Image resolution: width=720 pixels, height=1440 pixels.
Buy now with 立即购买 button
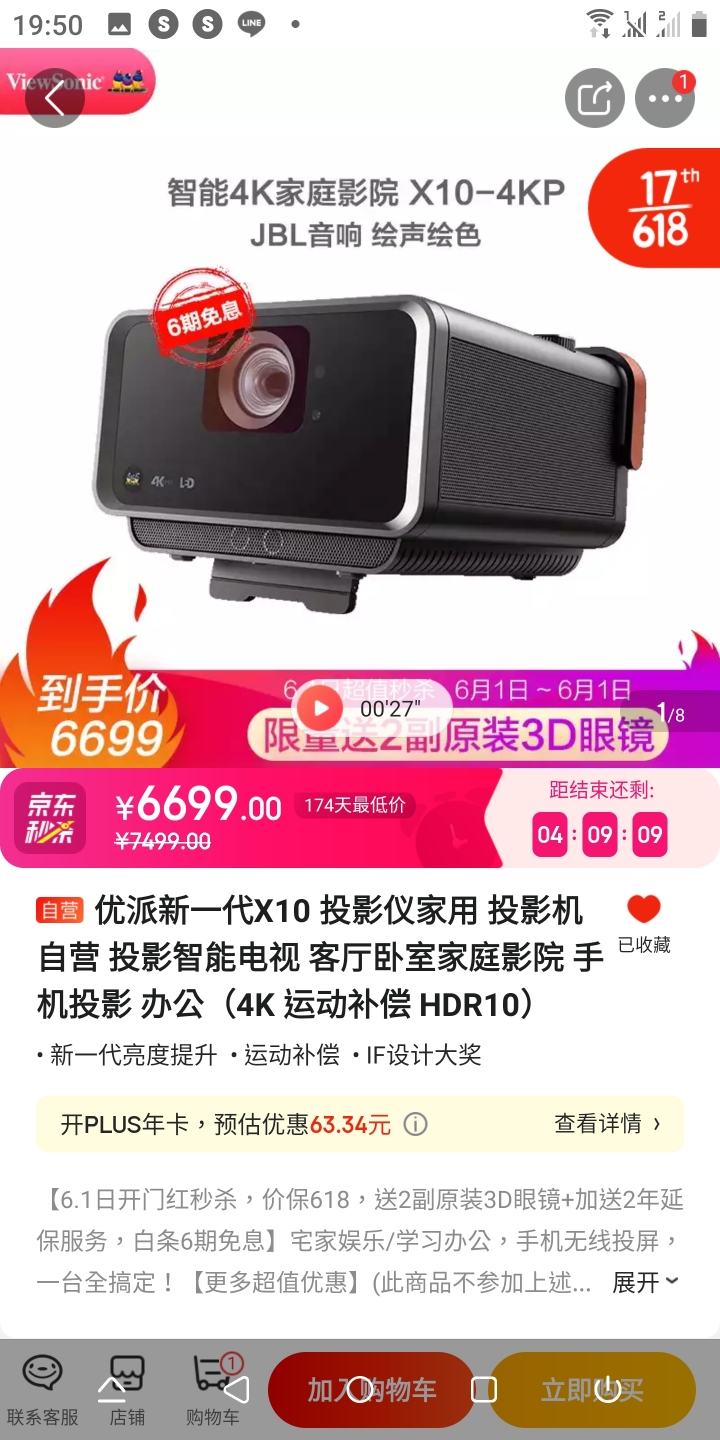tap(592, 1390)
